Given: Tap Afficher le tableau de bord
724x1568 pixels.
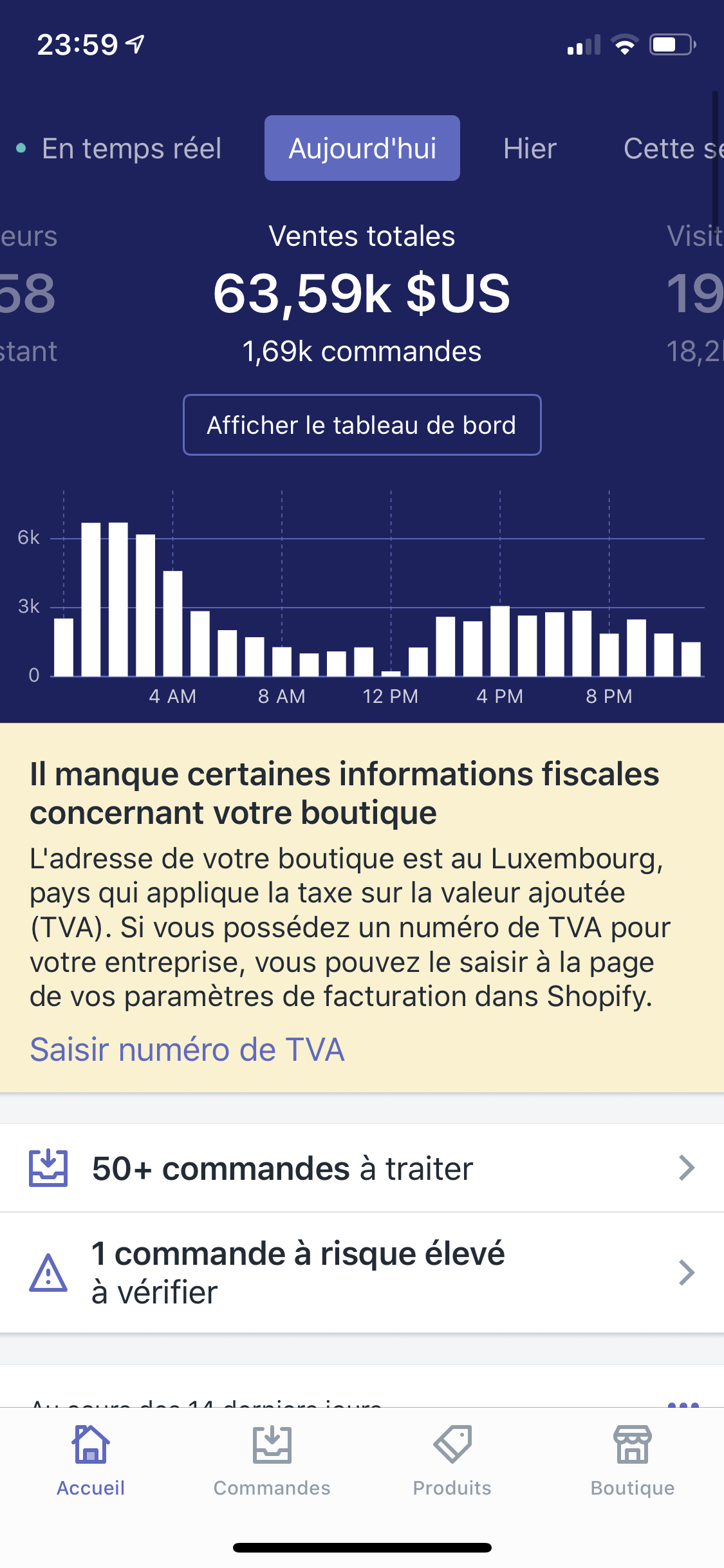Looking at the screenshot, I should click(x=362, y=425).
